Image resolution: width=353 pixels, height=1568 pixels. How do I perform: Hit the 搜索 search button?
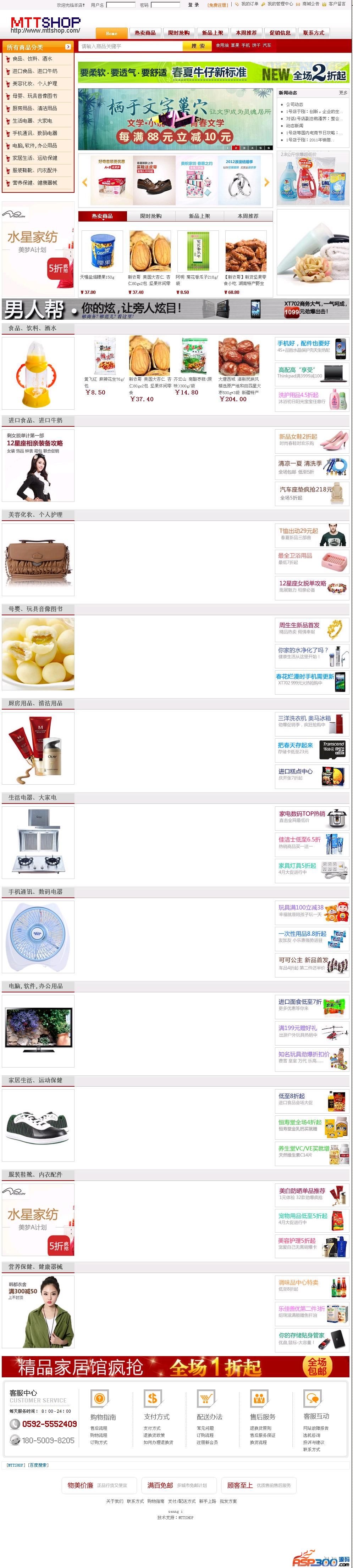(198, 46)
